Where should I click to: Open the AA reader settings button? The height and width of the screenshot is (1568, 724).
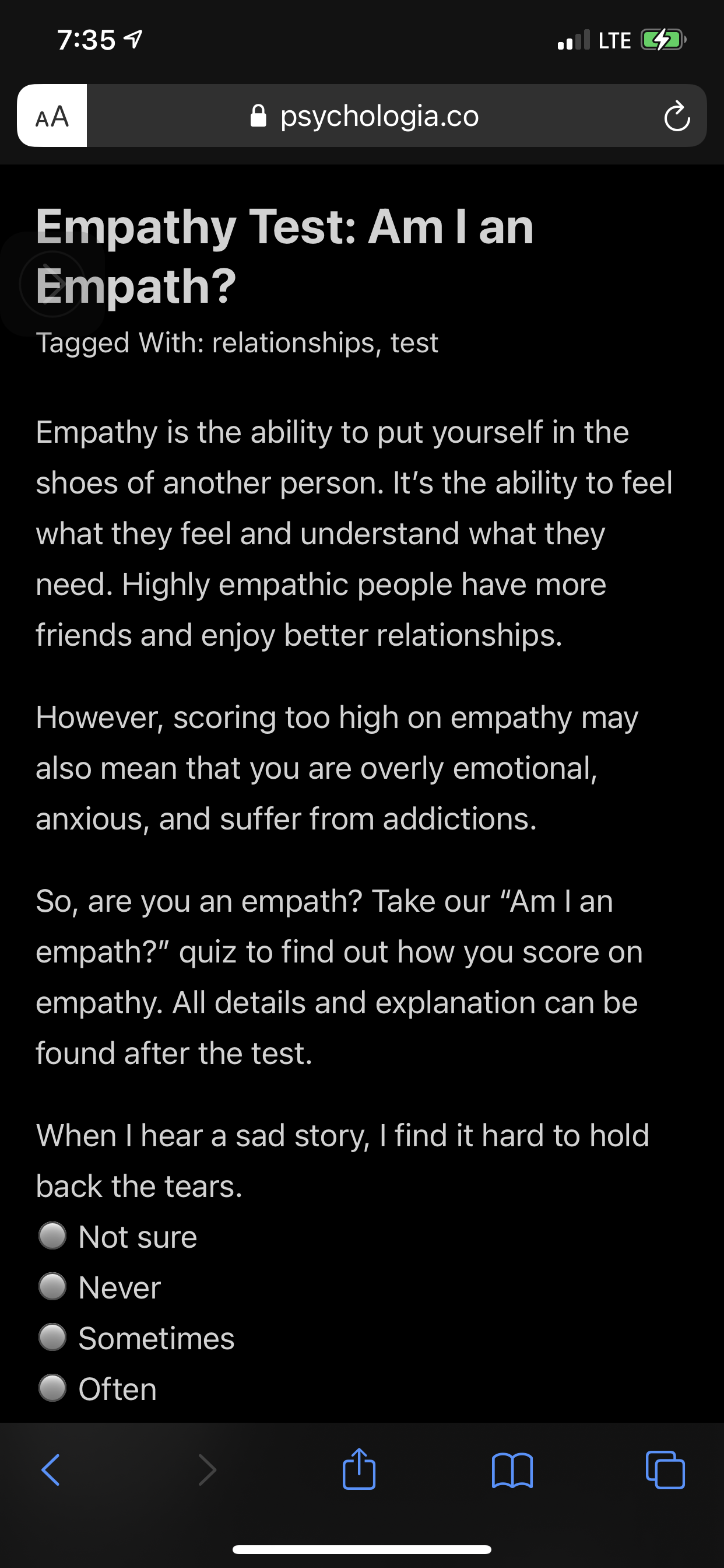[x=52, y=116]
